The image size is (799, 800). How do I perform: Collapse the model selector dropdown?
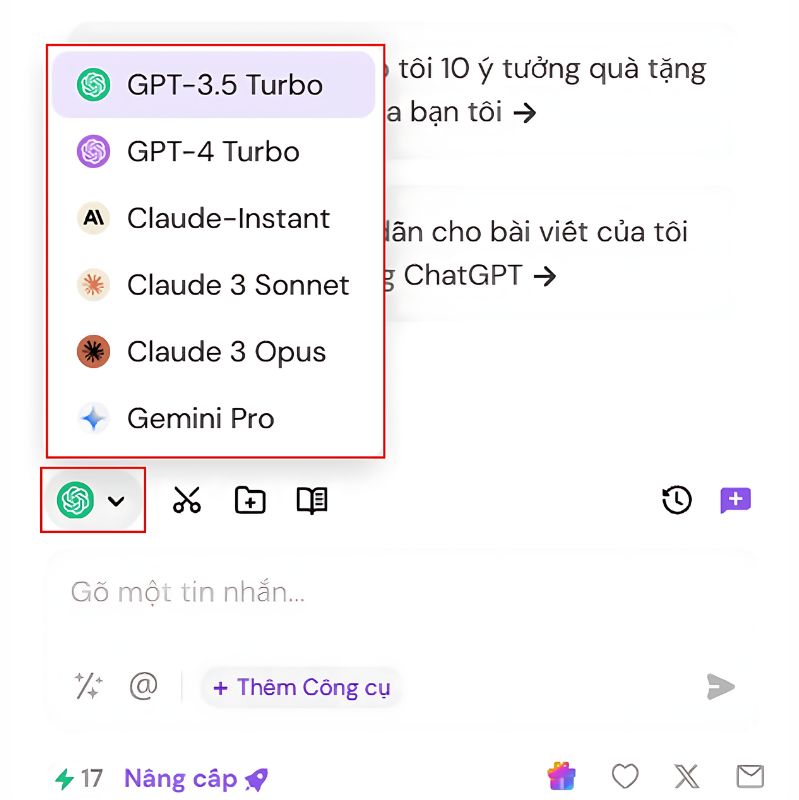tap(93, 500)
